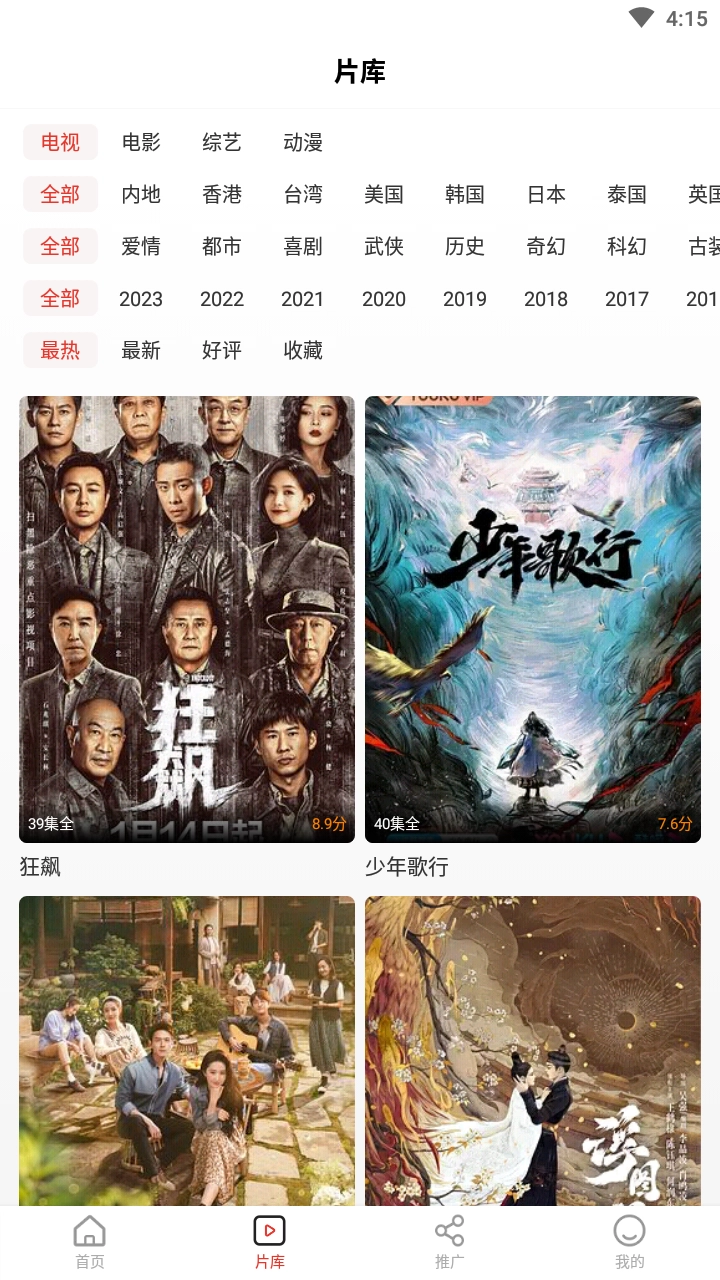Tap the 片库 play icon in bottom bar
The width and height of the screenshot is (720, 1280).
click(x=269, y=1230)
